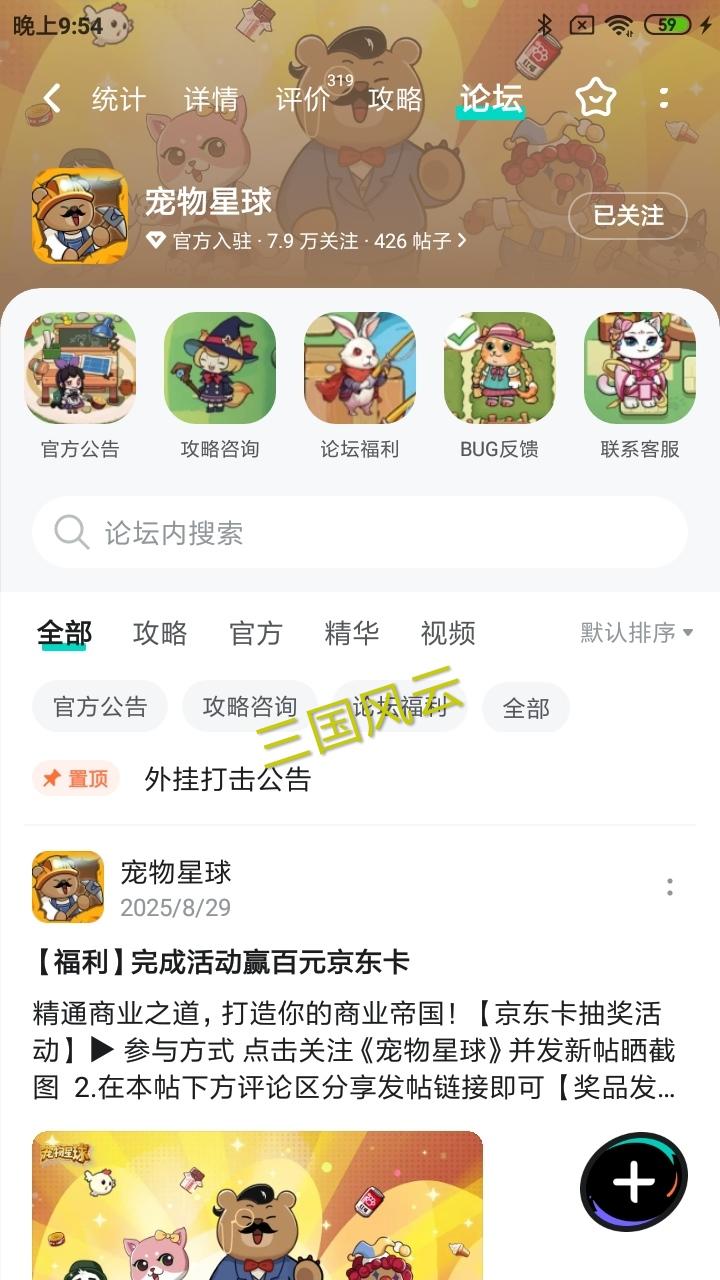Open the BUG反馈 section icon
The height and width of the screenshot is (1280, 720).
tap(500, 367)
